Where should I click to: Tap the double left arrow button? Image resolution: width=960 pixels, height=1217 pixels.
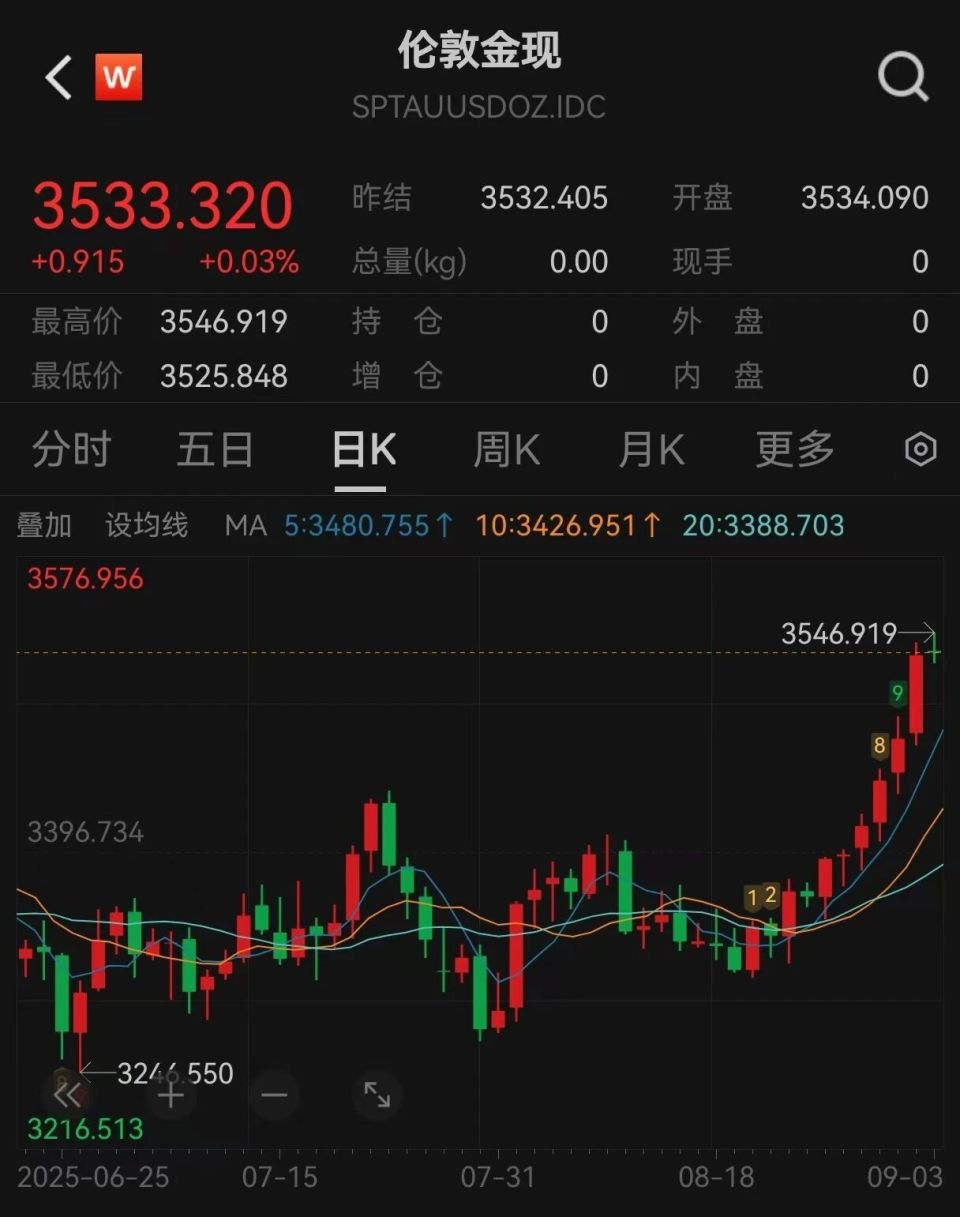tap(68, 1095)
